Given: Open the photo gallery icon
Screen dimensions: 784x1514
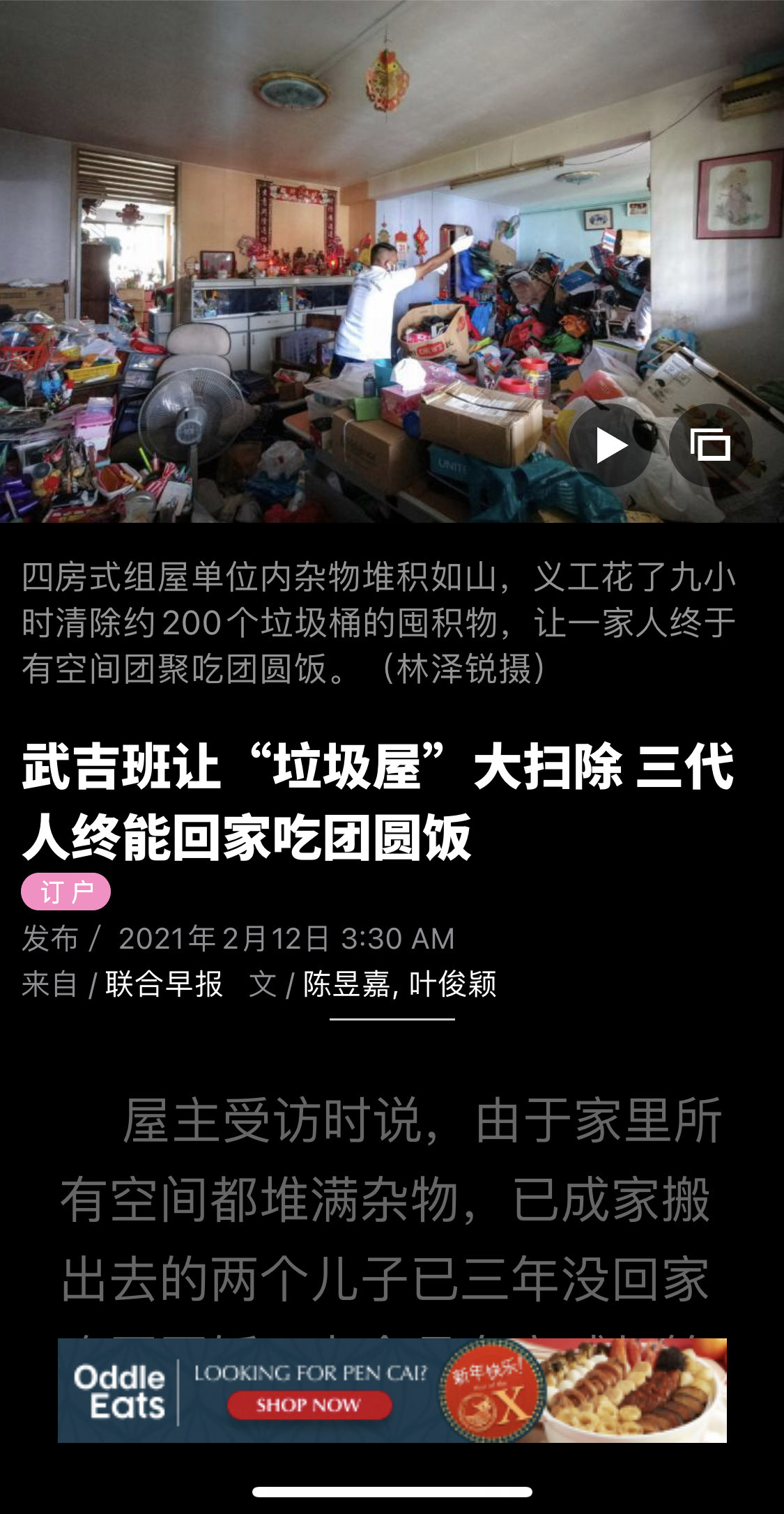Looking at the screenshot, I should (x=710, y=445).
